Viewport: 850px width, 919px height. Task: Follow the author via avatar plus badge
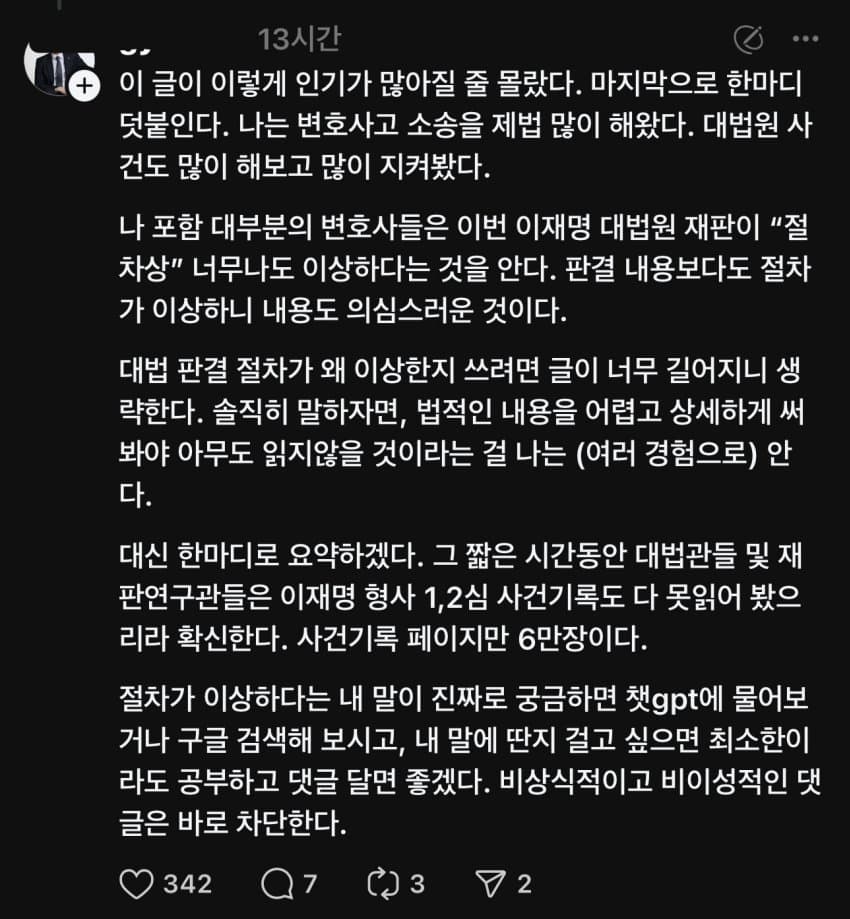click(86, 87)
